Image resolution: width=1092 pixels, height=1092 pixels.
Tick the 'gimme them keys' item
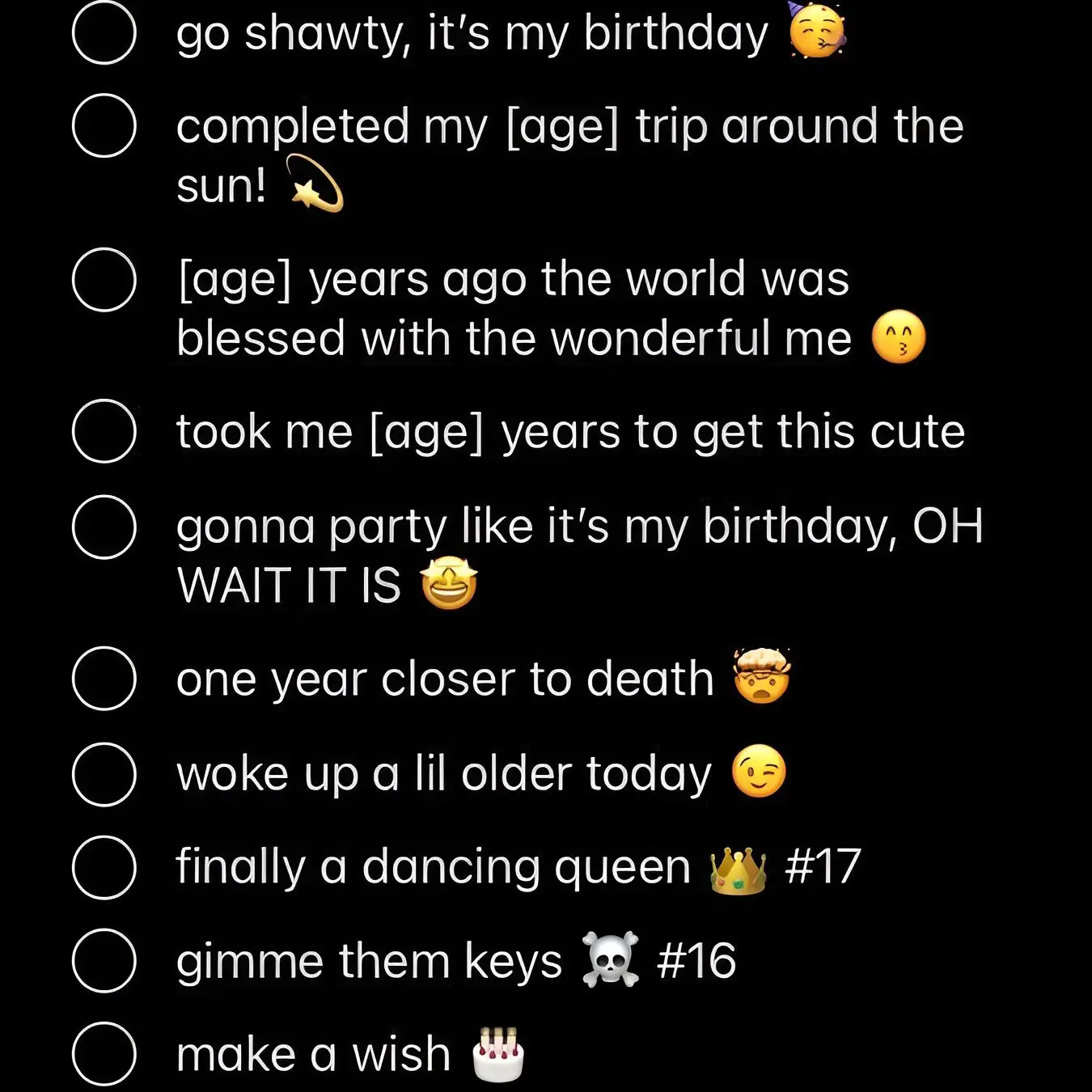click(104, 960)
